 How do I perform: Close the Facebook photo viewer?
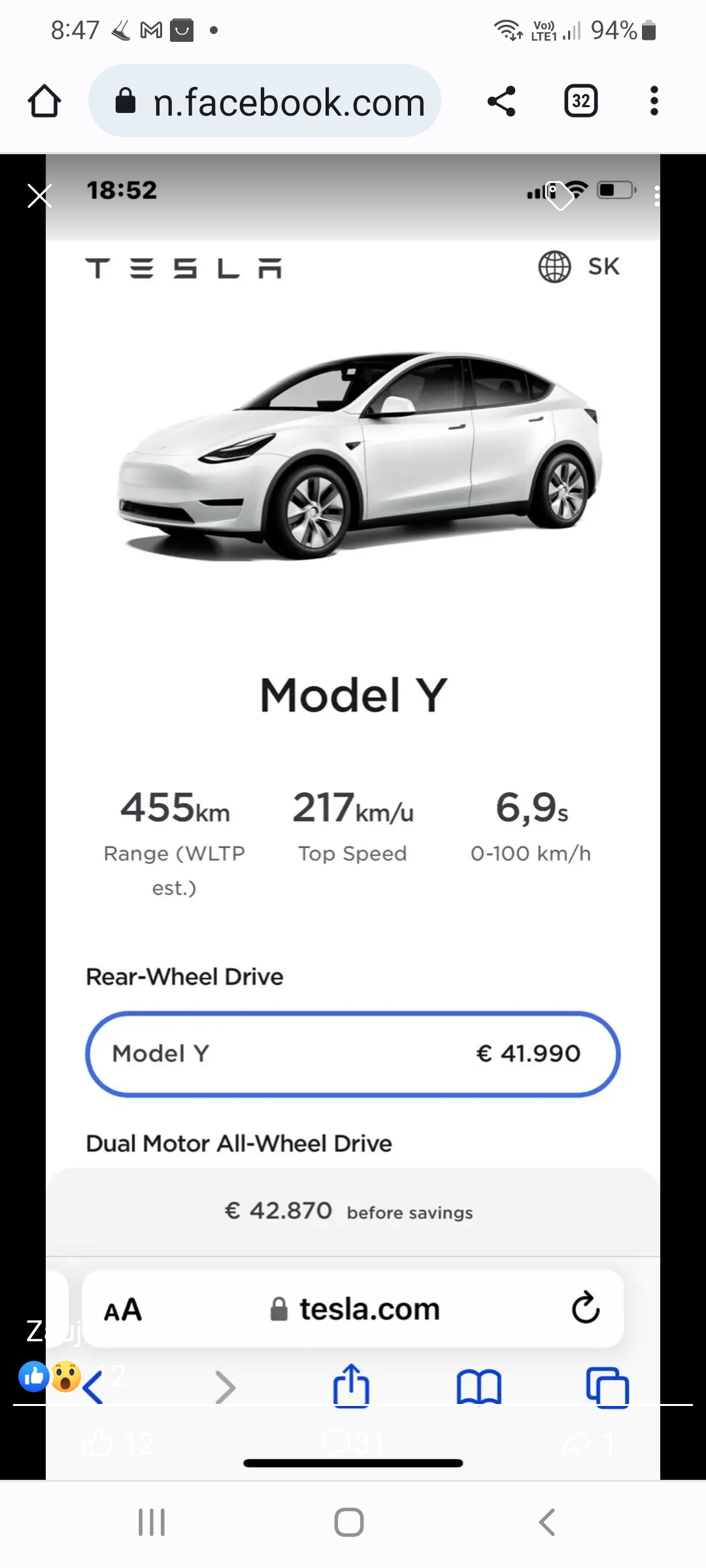coord(39,195)
